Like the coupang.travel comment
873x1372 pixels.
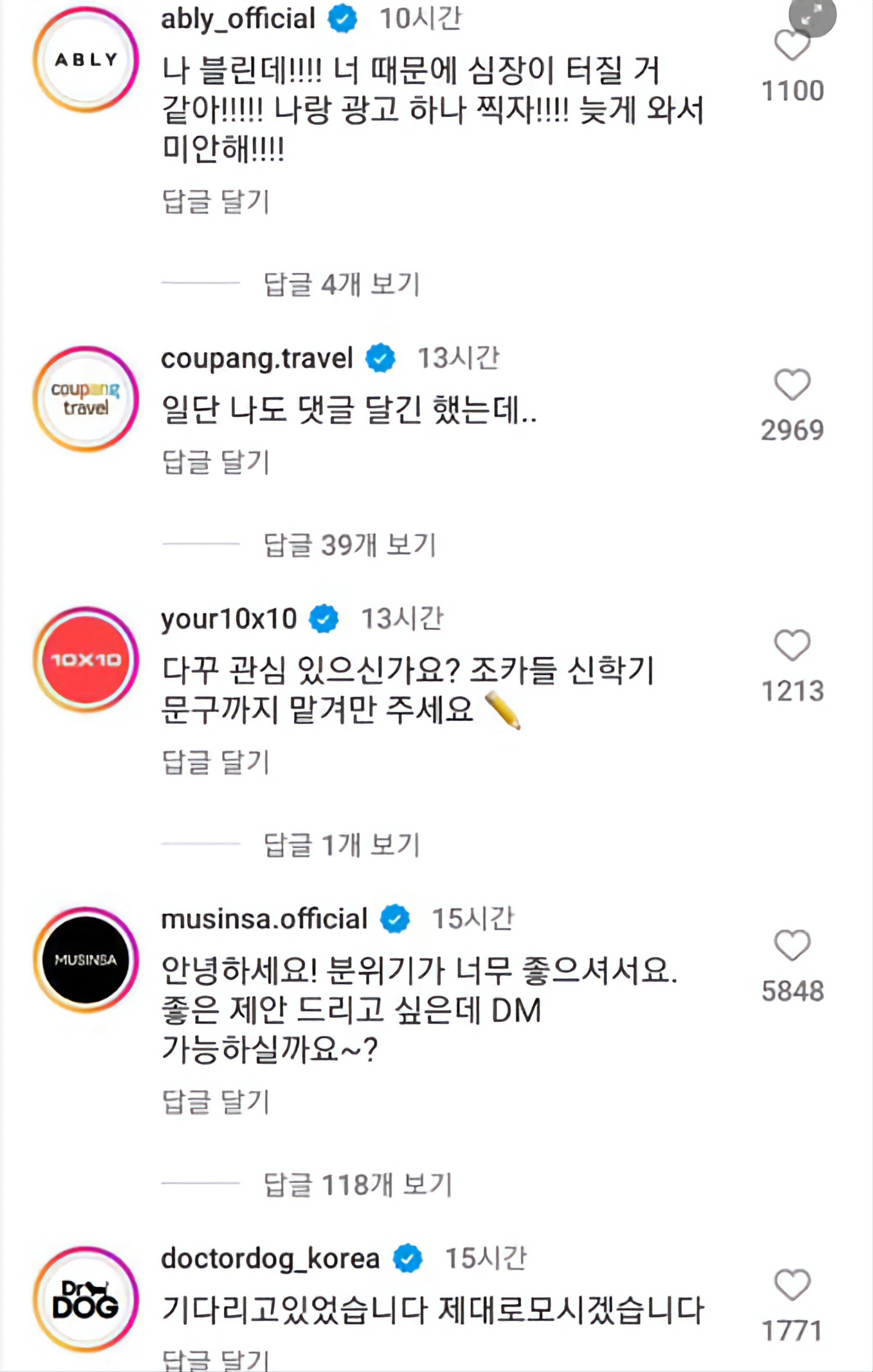coord(792,384)
